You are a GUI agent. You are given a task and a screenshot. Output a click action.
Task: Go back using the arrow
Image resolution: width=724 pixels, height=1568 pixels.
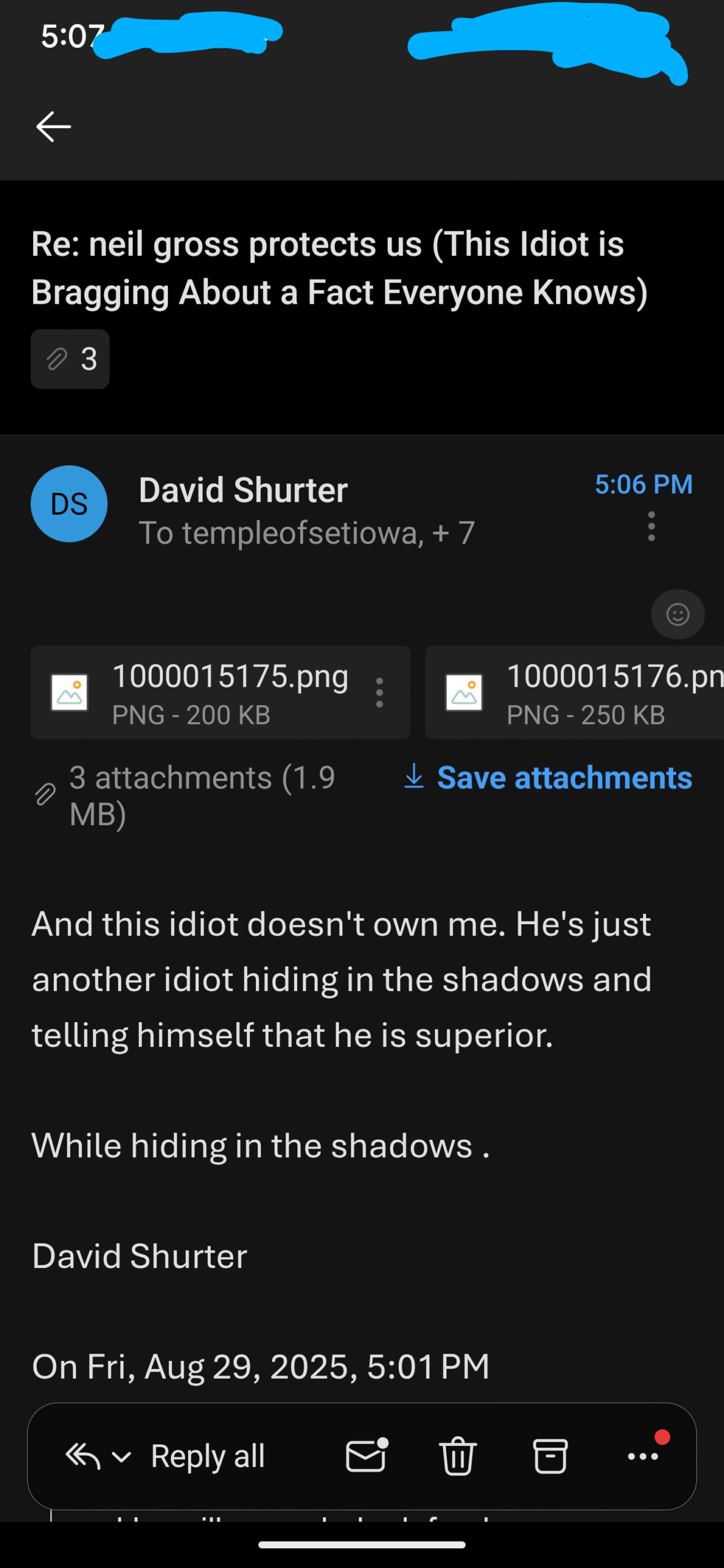[x=53, y=127]
